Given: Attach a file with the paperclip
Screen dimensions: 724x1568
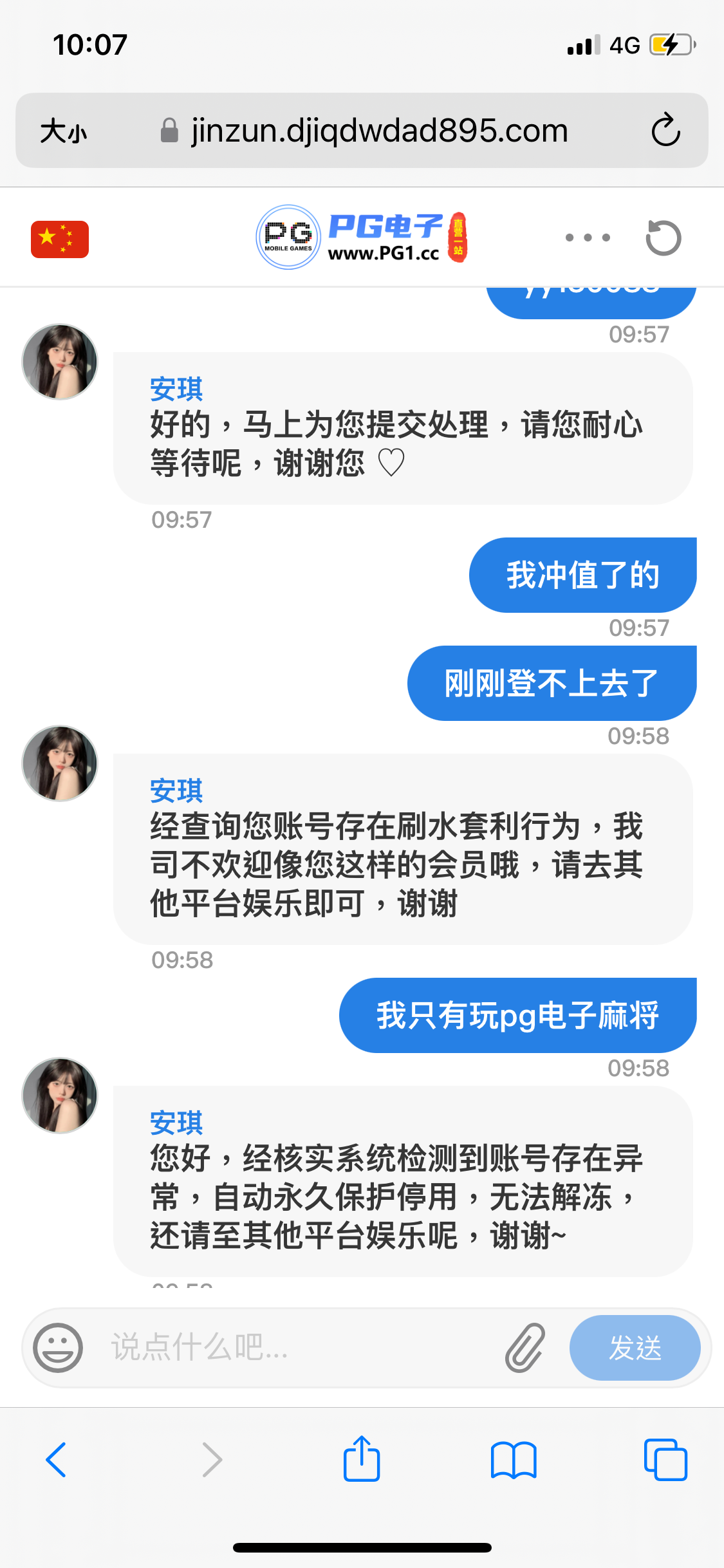Looking at the screenshot, I should [x=525, y=1347].
